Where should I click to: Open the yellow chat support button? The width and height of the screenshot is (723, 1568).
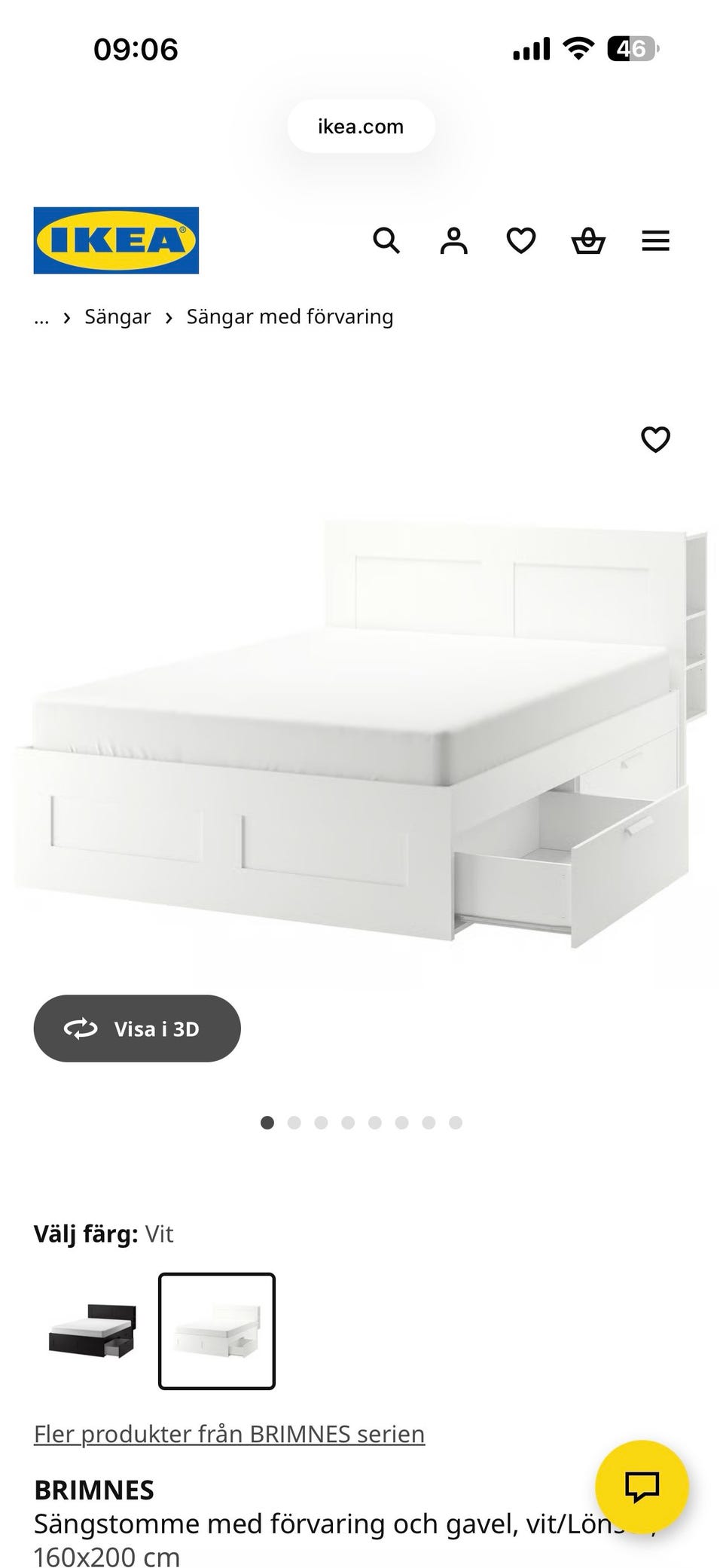click(x=642, y=1487)
